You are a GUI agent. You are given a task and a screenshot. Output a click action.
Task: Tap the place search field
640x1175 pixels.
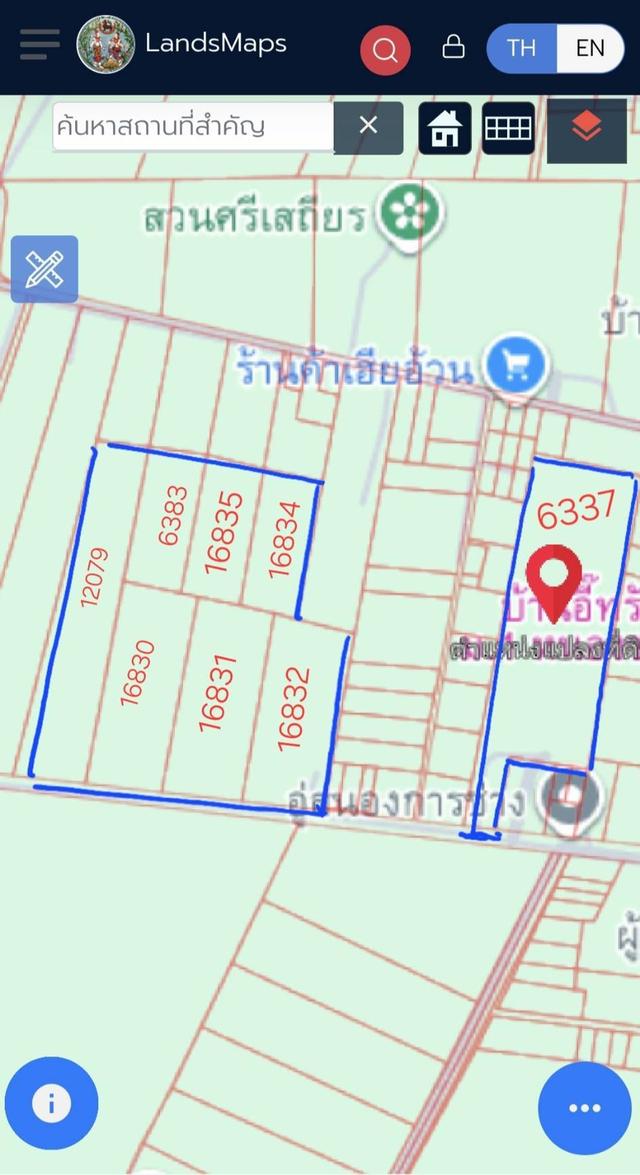click(193, 126)
